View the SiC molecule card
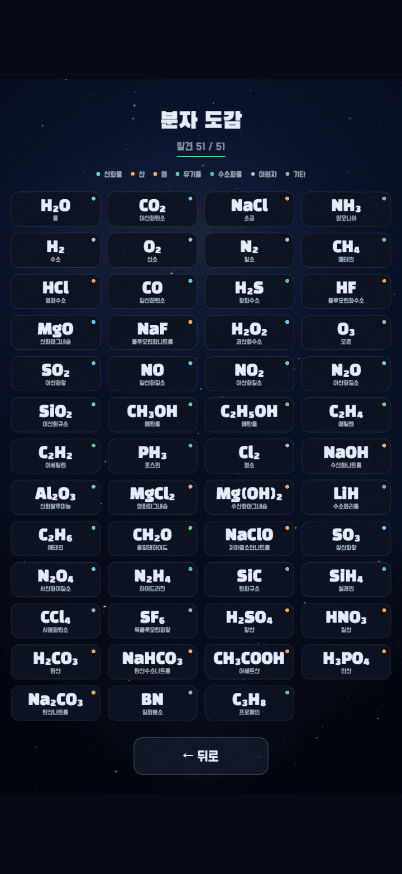Image resolution: width=402 pixels, height=874 pixels. (249, 580)
